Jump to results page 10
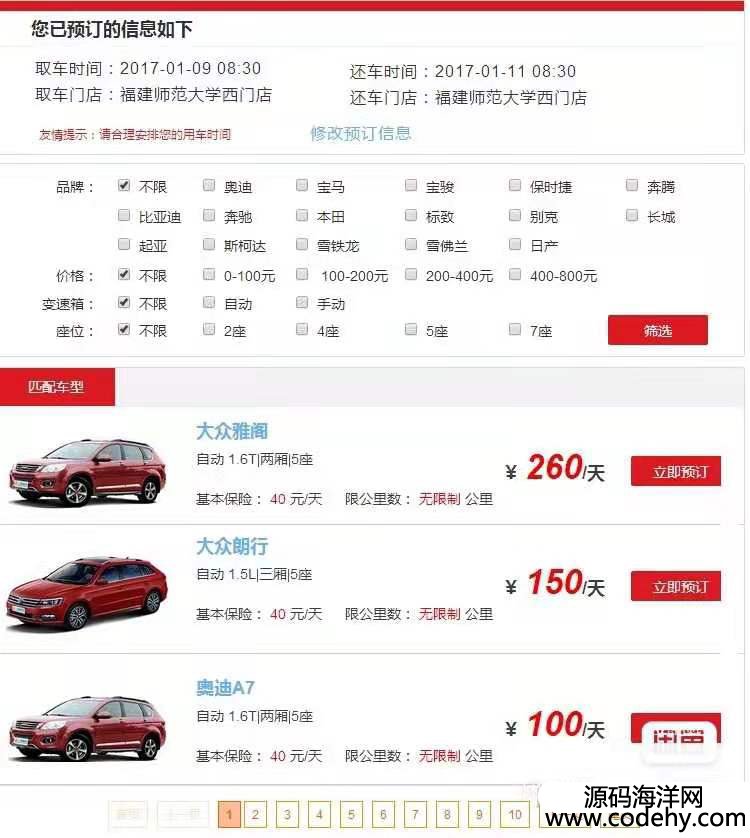This screenshot has height=838, width=750. [514, 815]
